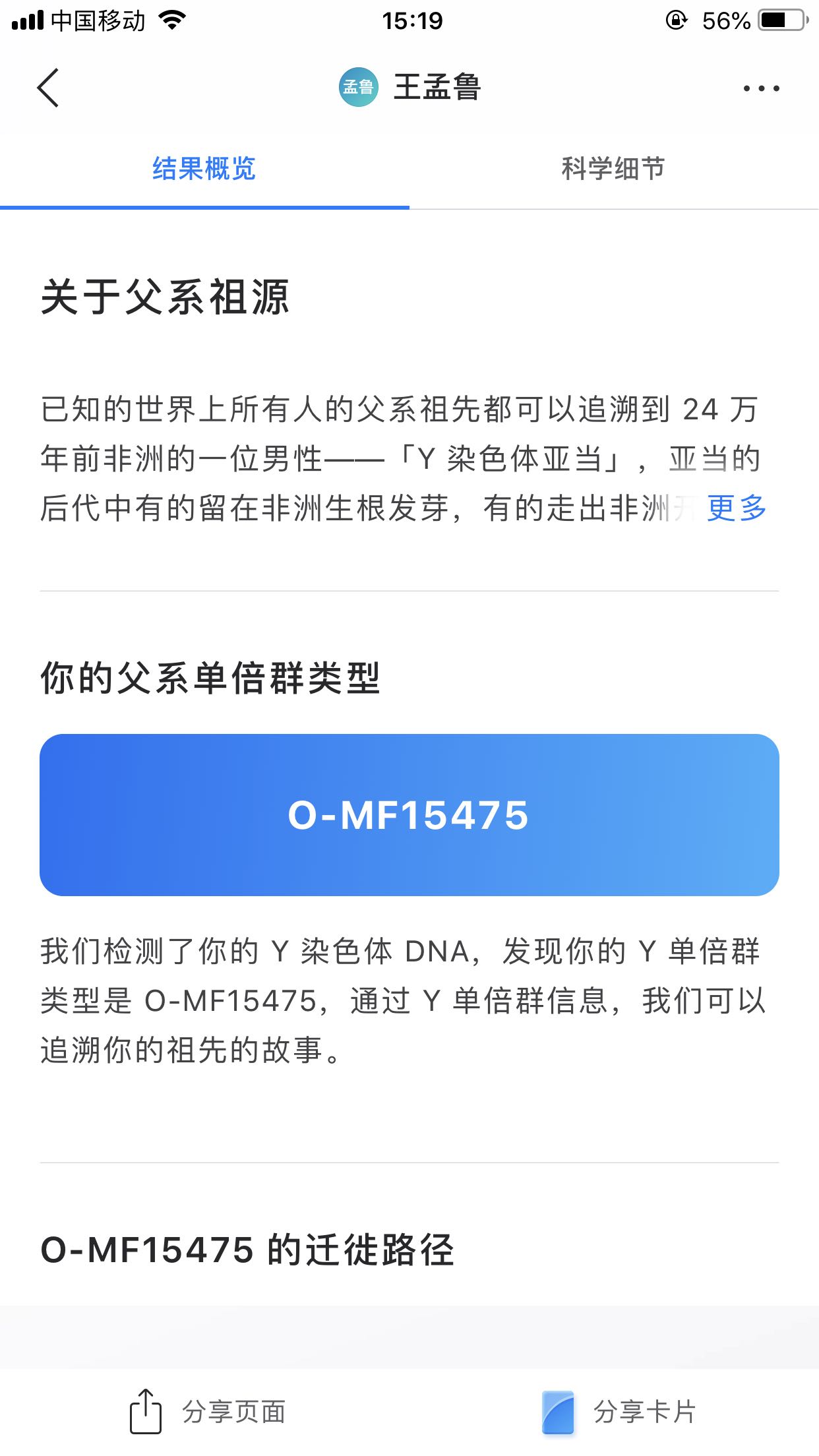Switch to the 科学细节 tab

click(x=613, y=169)
